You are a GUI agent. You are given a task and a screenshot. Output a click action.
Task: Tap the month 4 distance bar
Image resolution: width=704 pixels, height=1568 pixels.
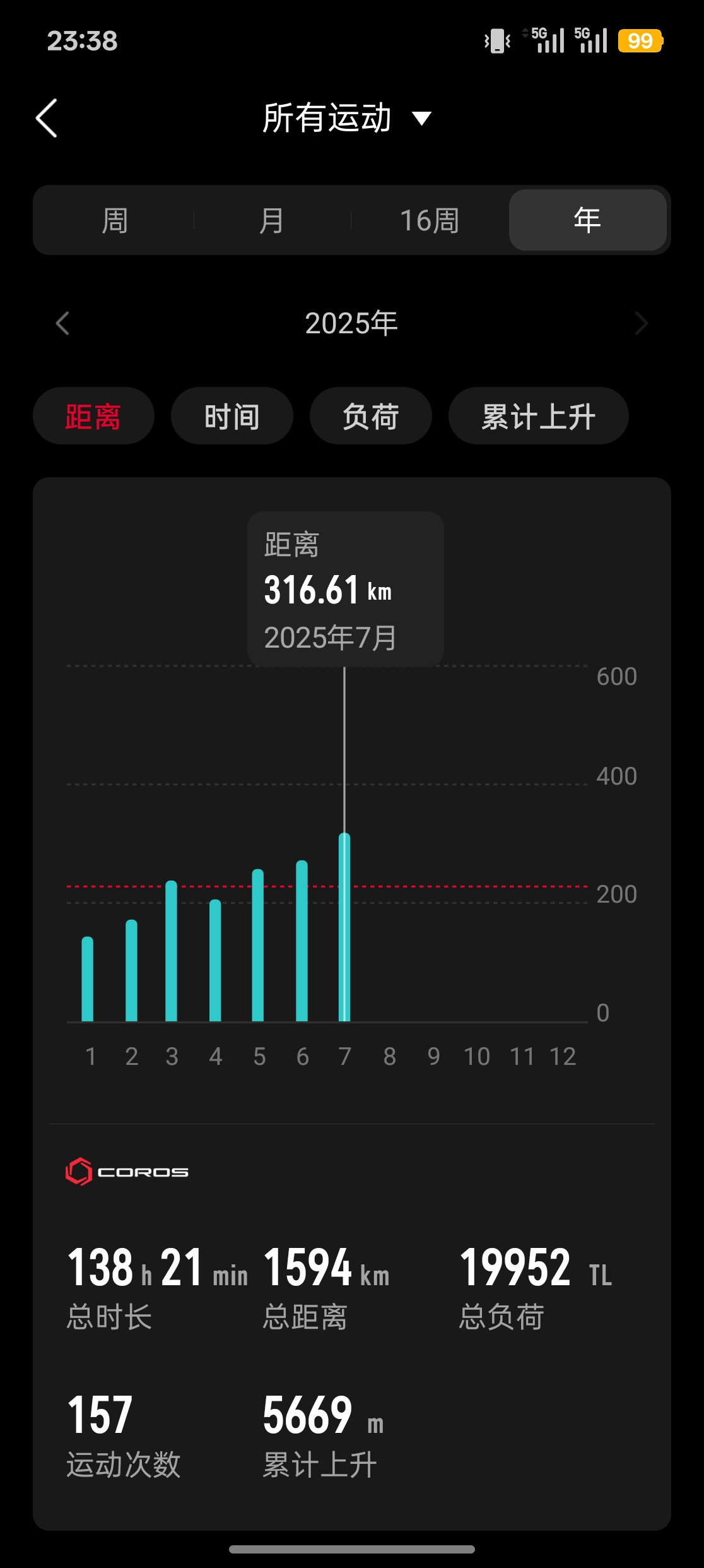[x=215, y=961]
